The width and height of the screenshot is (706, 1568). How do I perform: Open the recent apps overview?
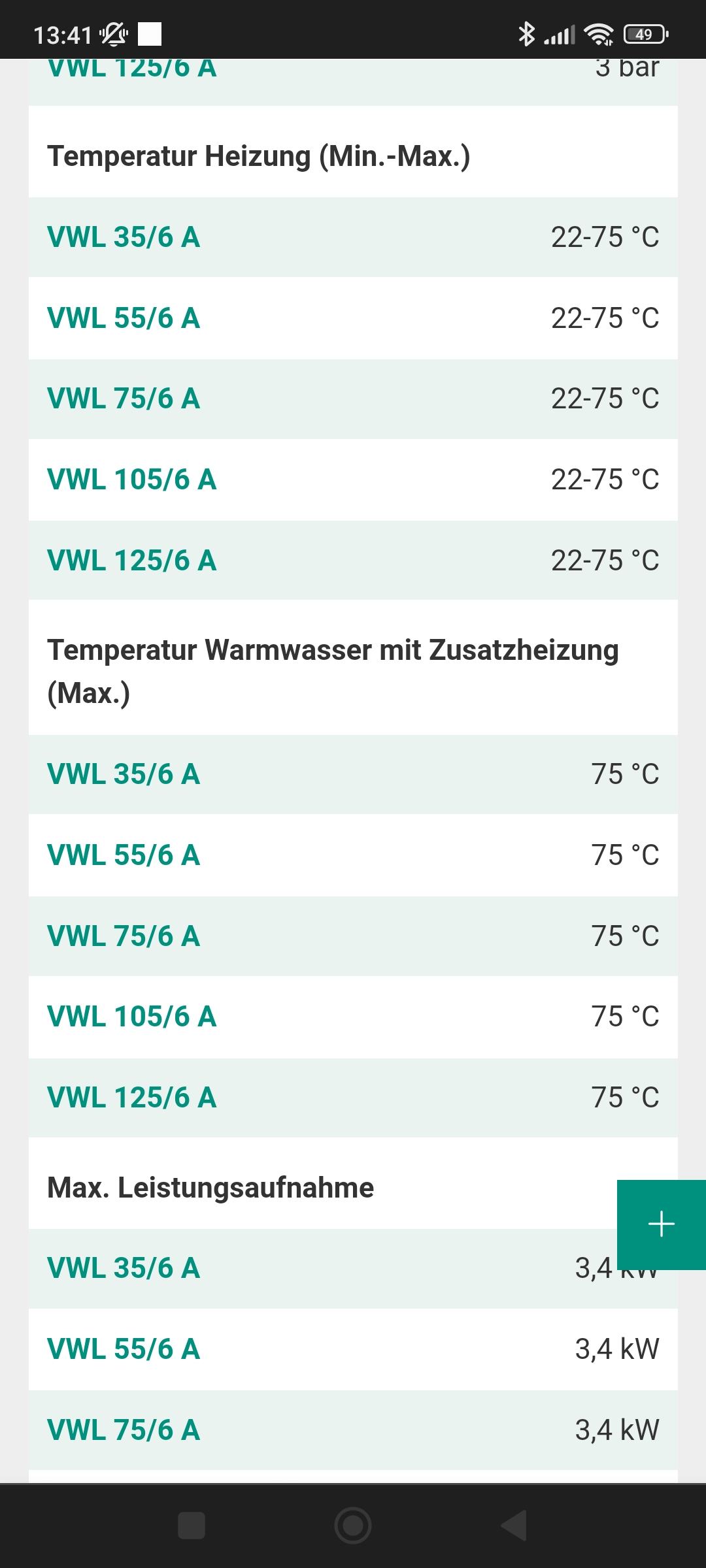pyautogui.click(x=192, y=1526)
